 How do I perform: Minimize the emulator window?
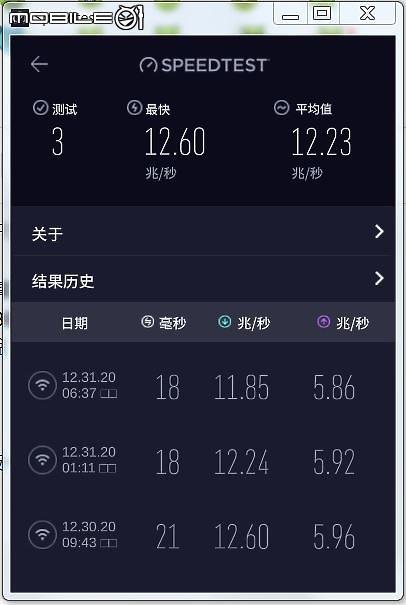(x=291, y=14)
